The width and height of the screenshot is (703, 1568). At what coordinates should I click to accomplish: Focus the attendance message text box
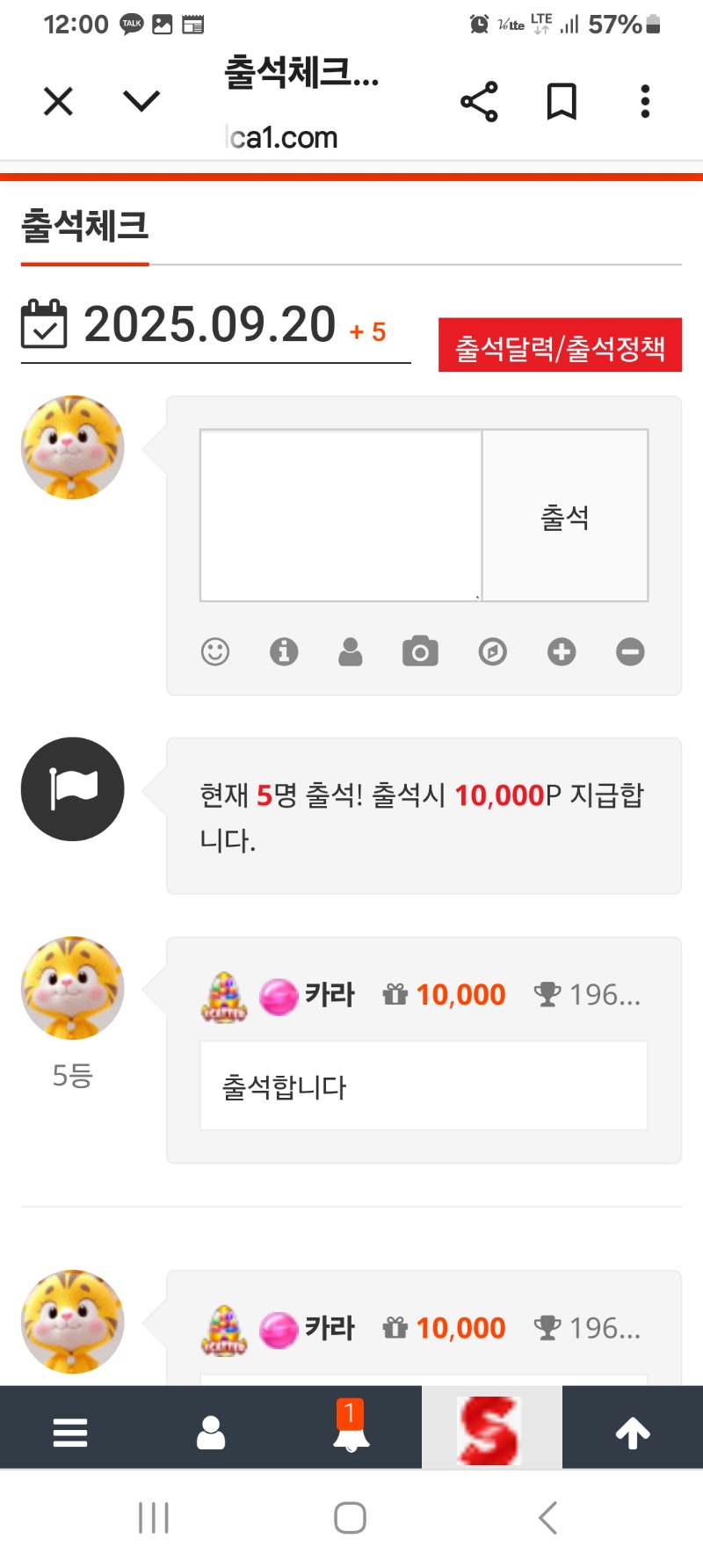click(341, 516)
